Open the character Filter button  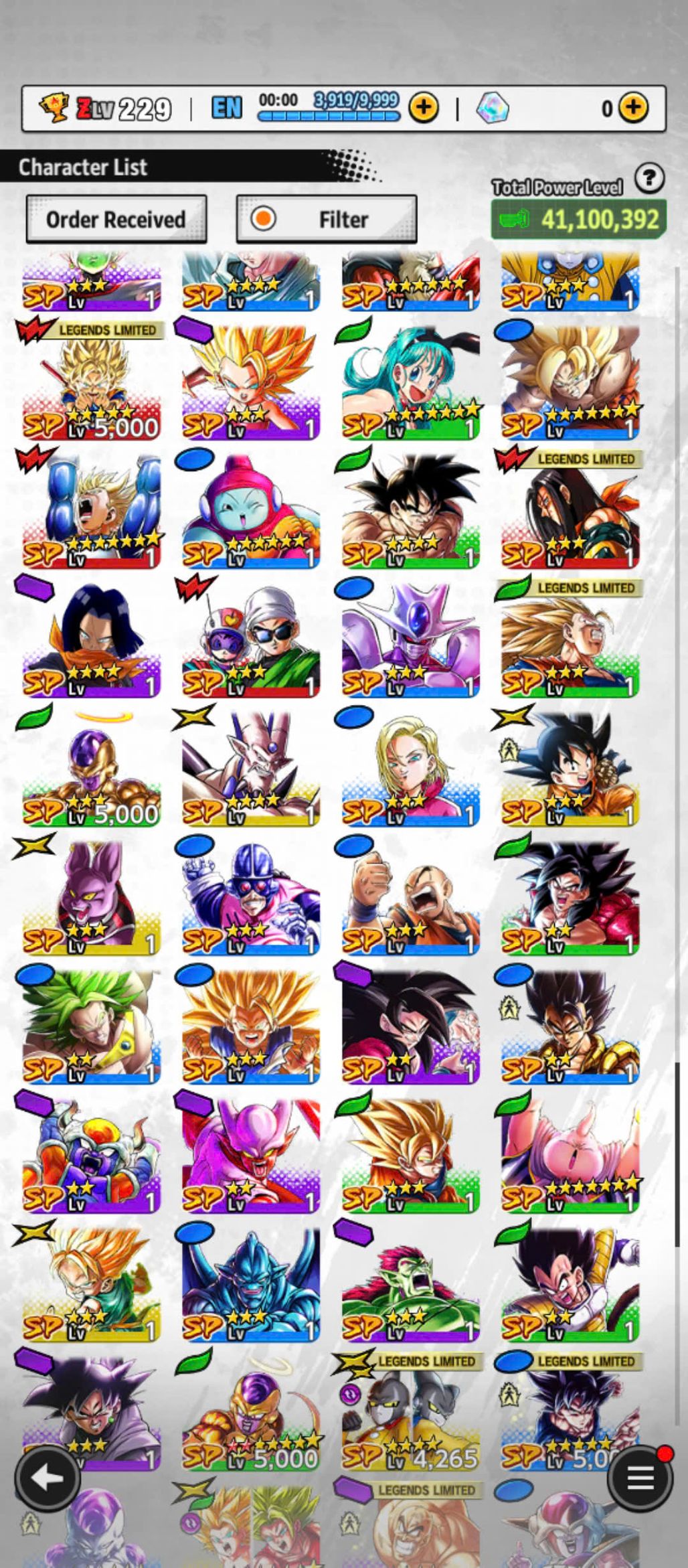pyautogui.click(x=327, y=219)
